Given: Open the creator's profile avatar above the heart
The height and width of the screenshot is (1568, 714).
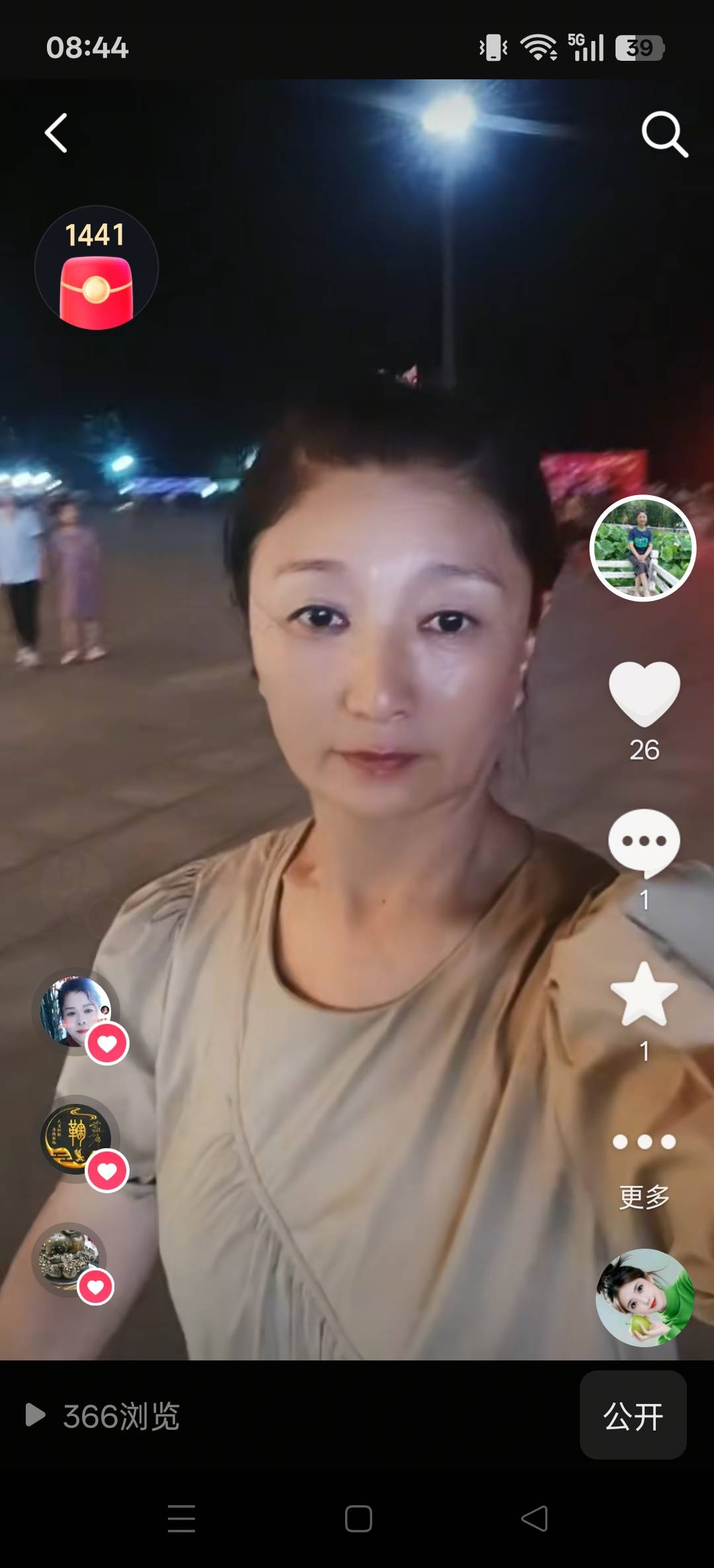Looking at the screenshot, I should tap(643, 548).
